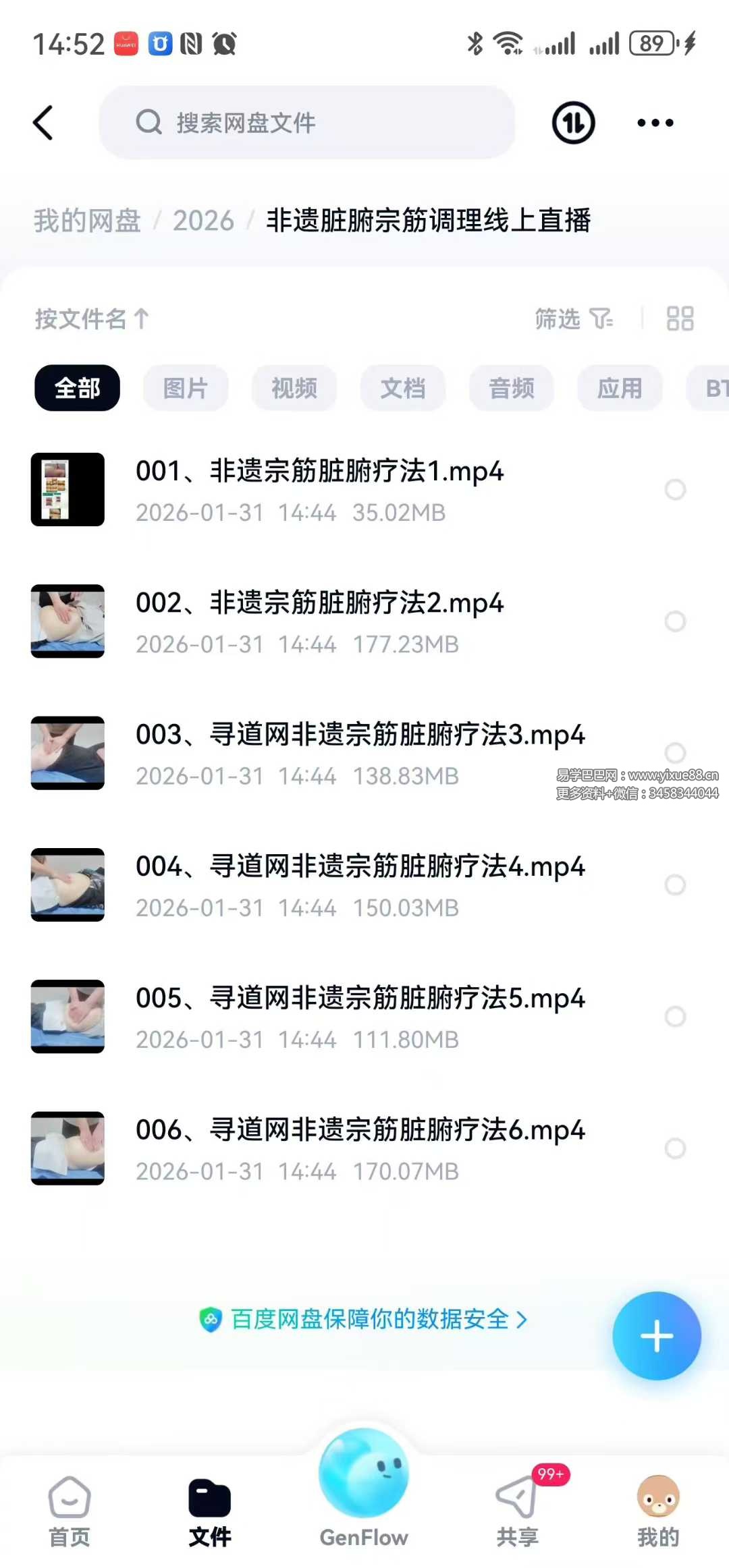This screenshot has width=729, height=1568.
Task: Change sort order via 按文件名
Action: [x=92, y=318]
